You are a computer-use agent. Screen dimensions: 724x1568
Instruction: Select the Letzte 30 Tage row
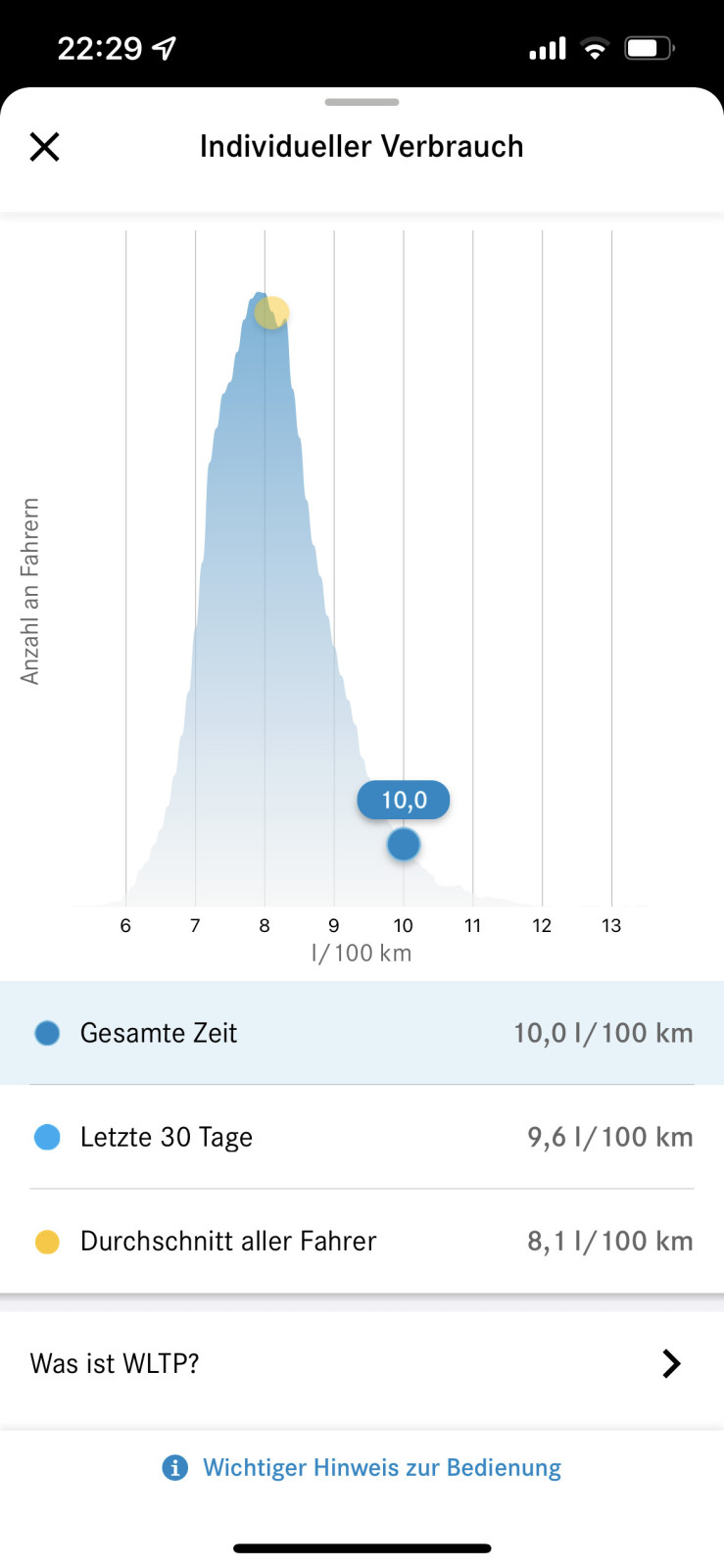362,1137
